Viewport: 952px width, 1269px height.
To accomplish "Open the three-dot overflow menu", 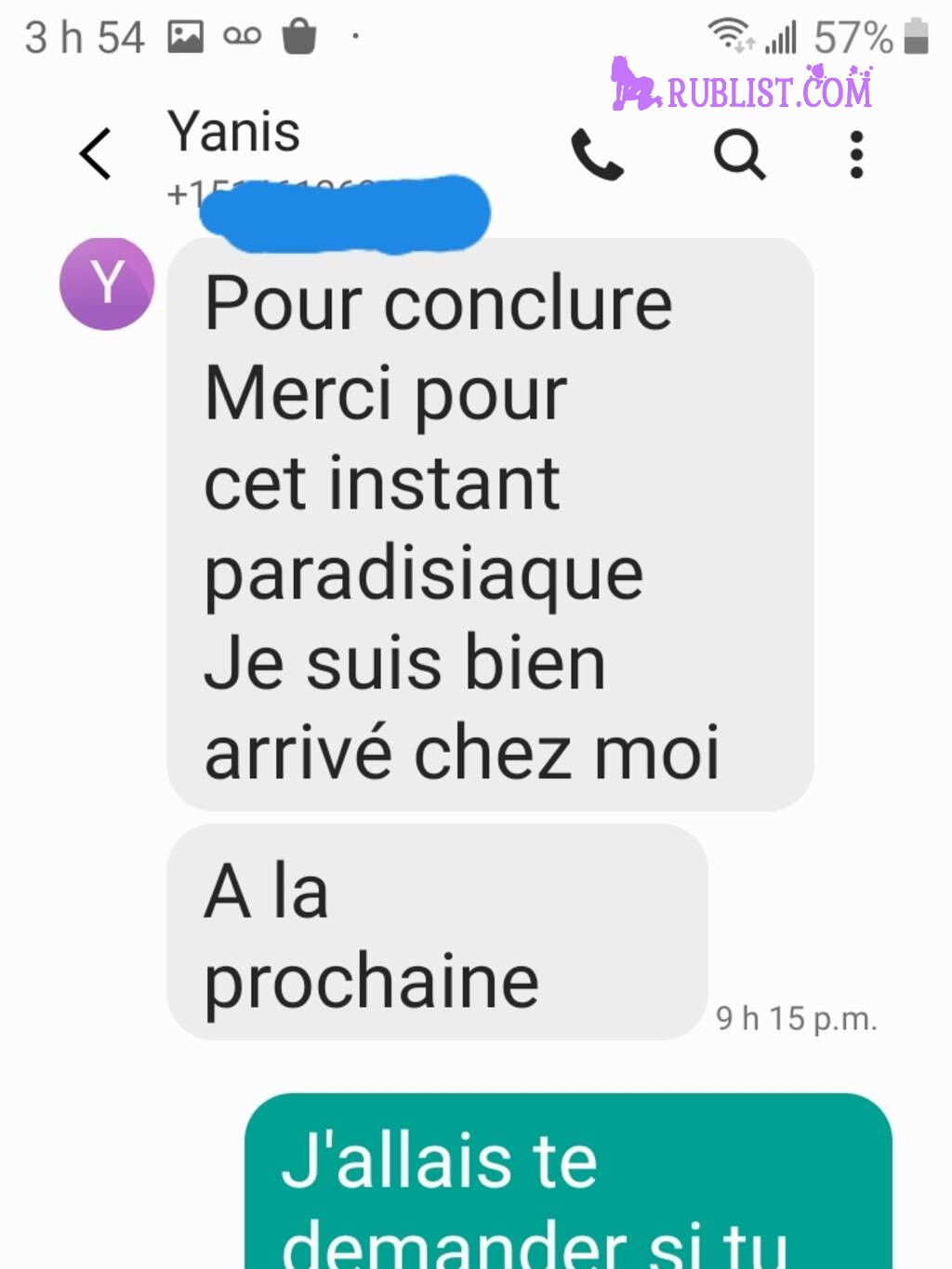I will pos(856,154).
